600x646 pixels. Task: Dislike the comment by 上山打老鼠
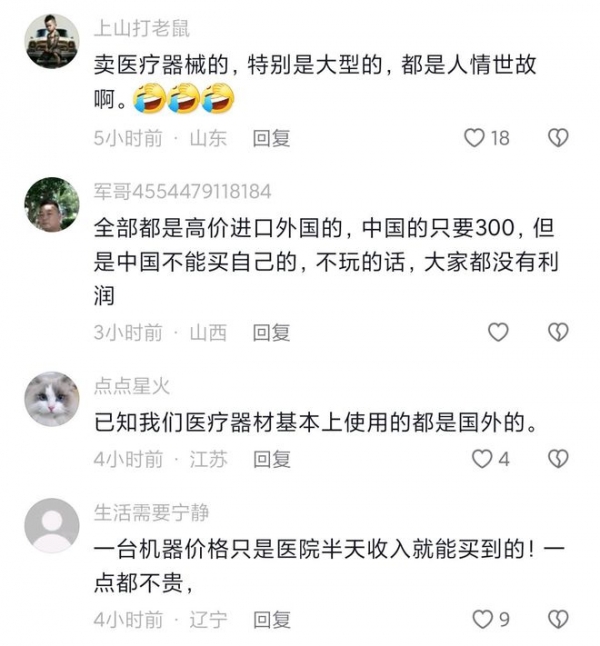click(x=558, y=138)
